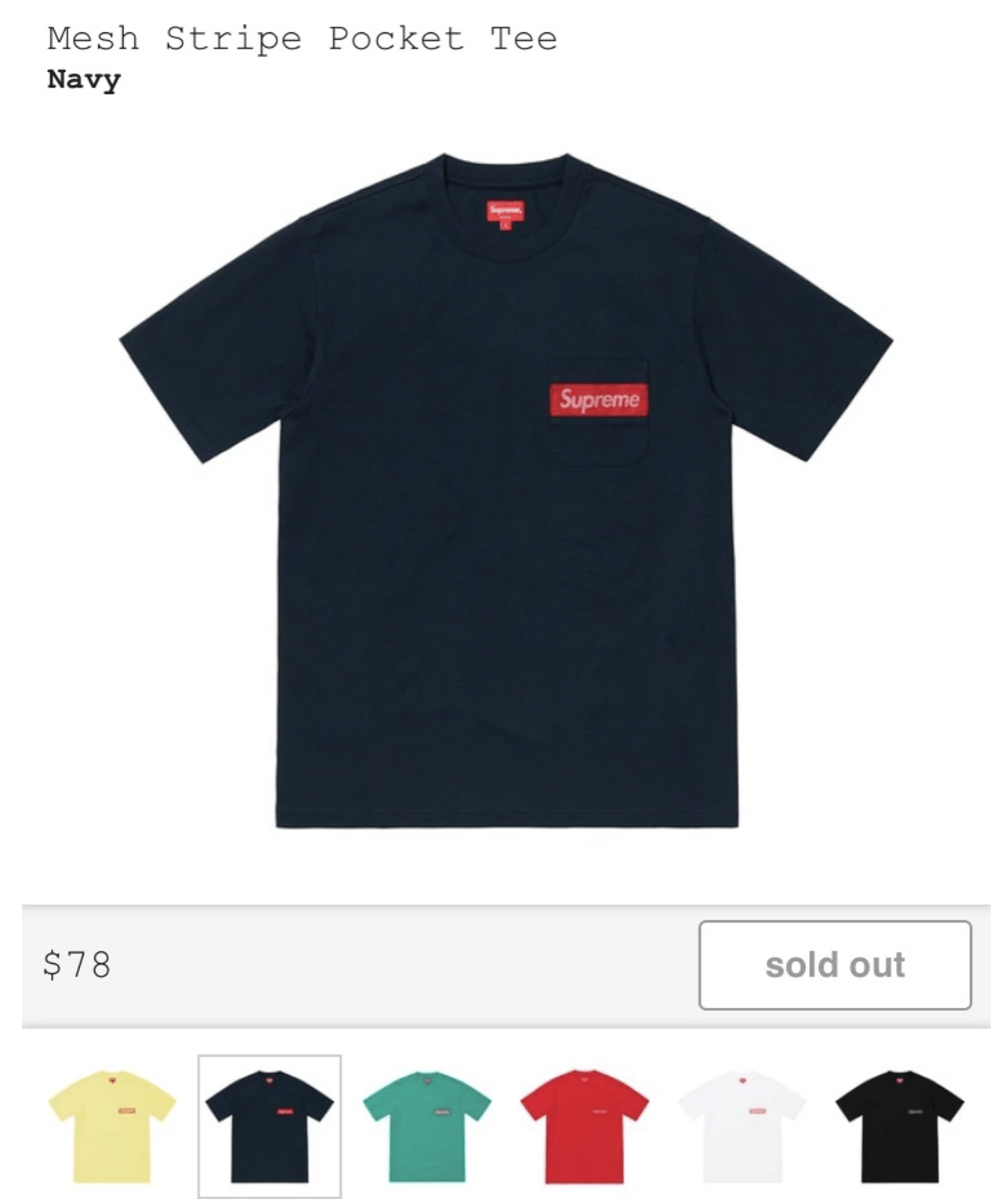The width and height of the screenshot is (1008, 1199).
Task: Select the green tee color variant
Action: click(427, 1125)
